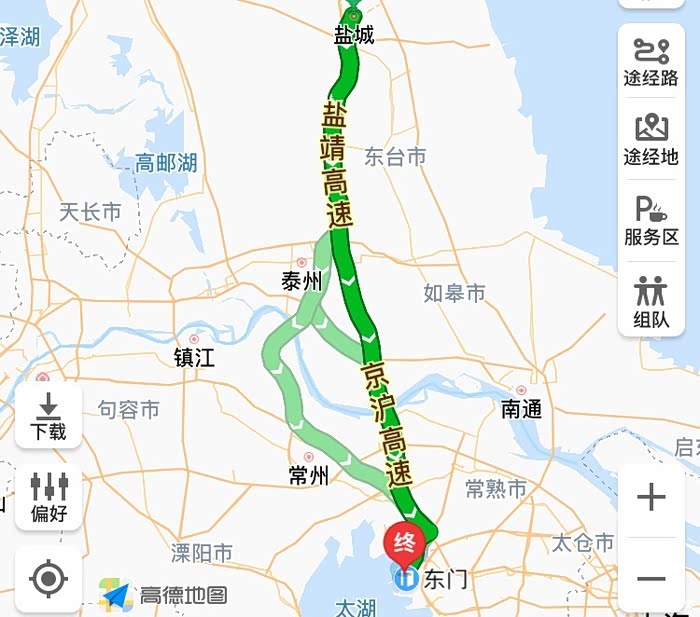
Task: Zoom out with the minus button
Action: tap(651, 578)
